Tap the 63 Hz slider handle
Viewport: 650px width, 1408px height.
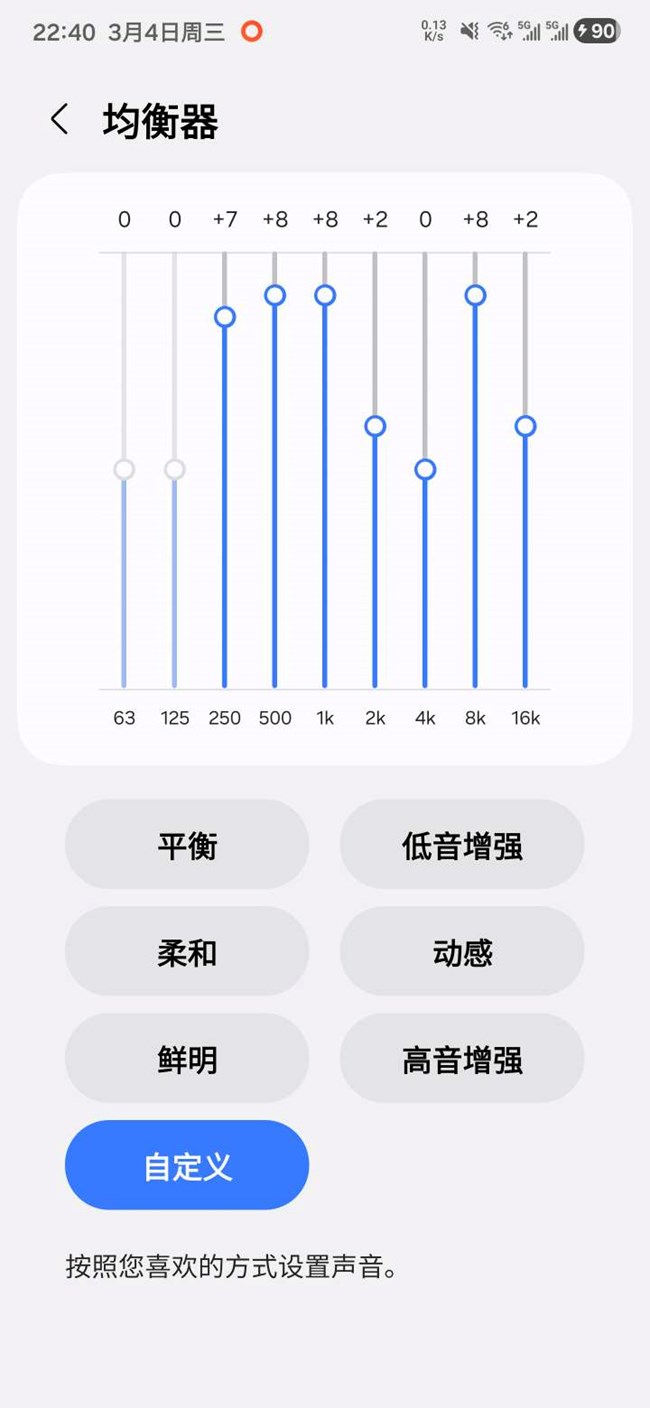[x=124, y=469]
